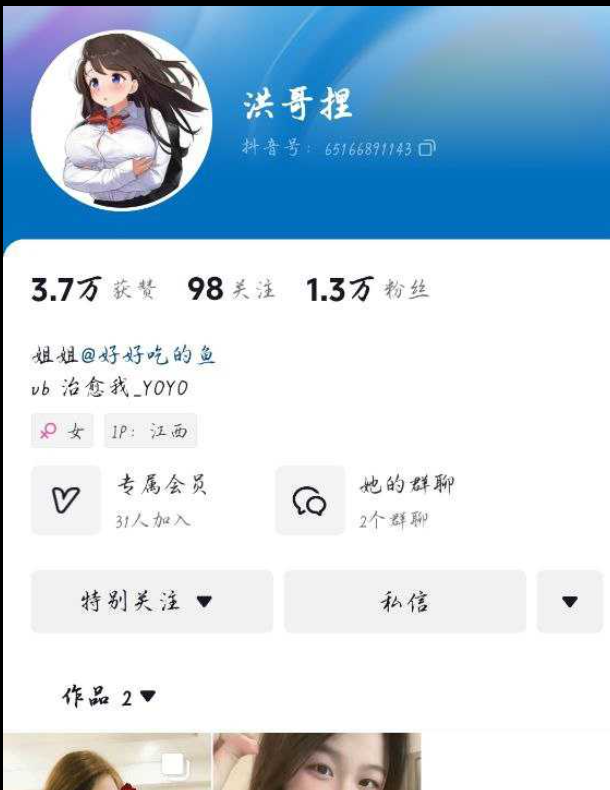This screenshot has height=790, width=610.
Task: Open the 98 关注 following list
Action: [231, 290]
